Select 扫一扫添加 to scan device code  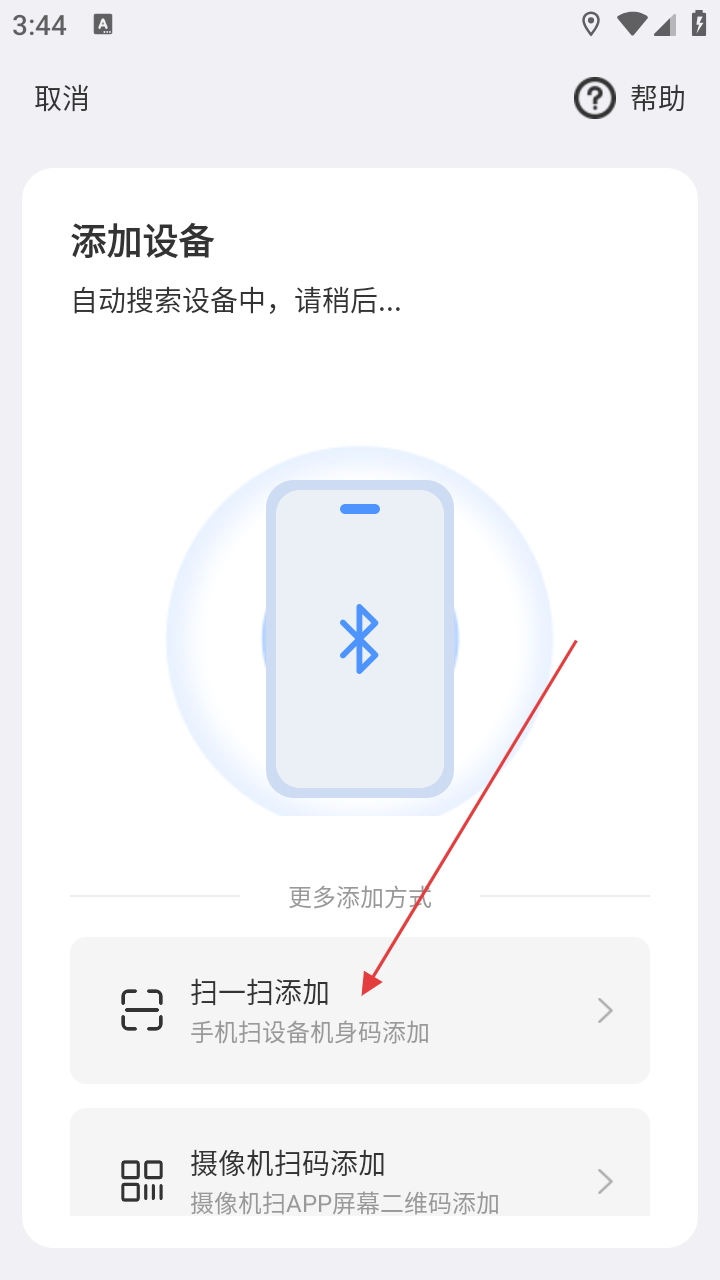coord(360,1010)
